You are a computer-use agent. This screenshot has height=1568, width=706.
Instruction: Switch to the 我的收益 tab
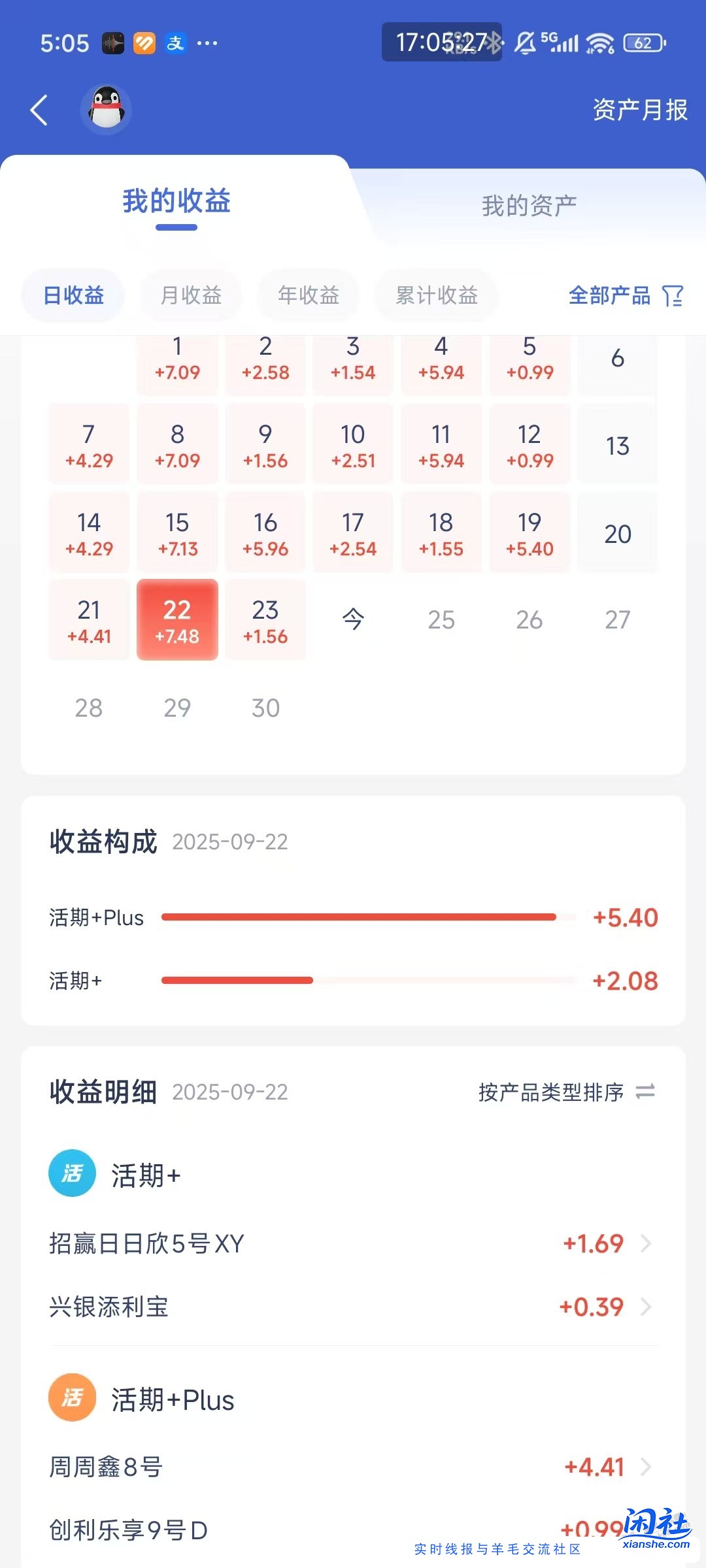pyautogui.click(x=175, y=202)
